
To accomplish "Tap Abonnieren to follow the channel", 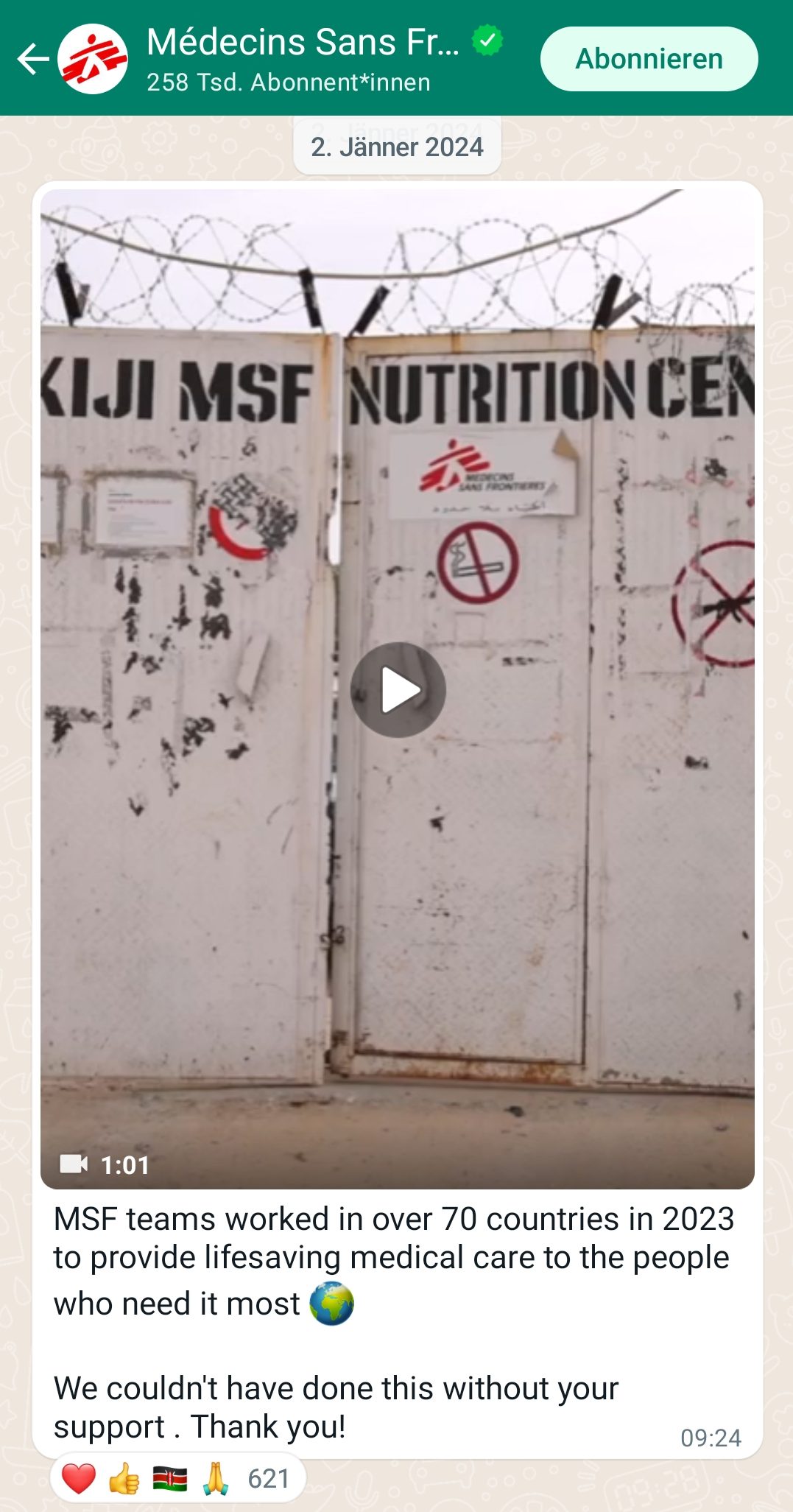I will (649, 59).
